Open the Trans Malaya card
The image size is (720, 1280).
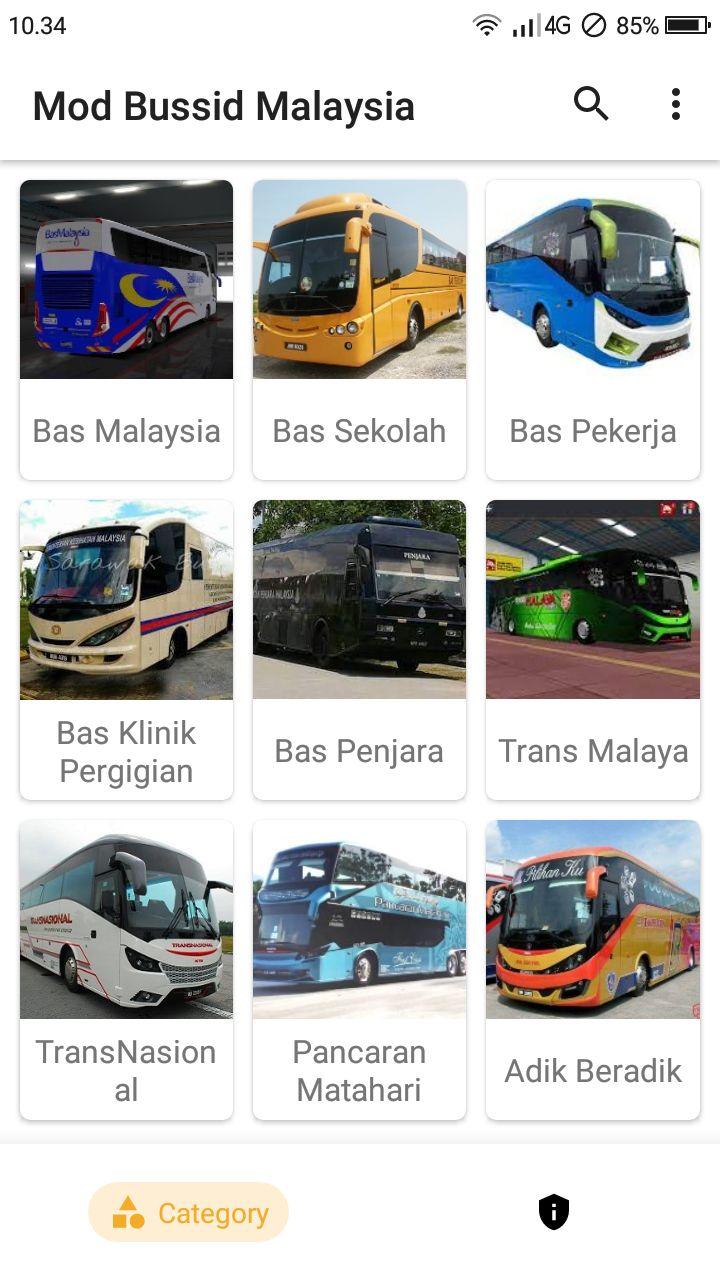[x=592, y=650]
